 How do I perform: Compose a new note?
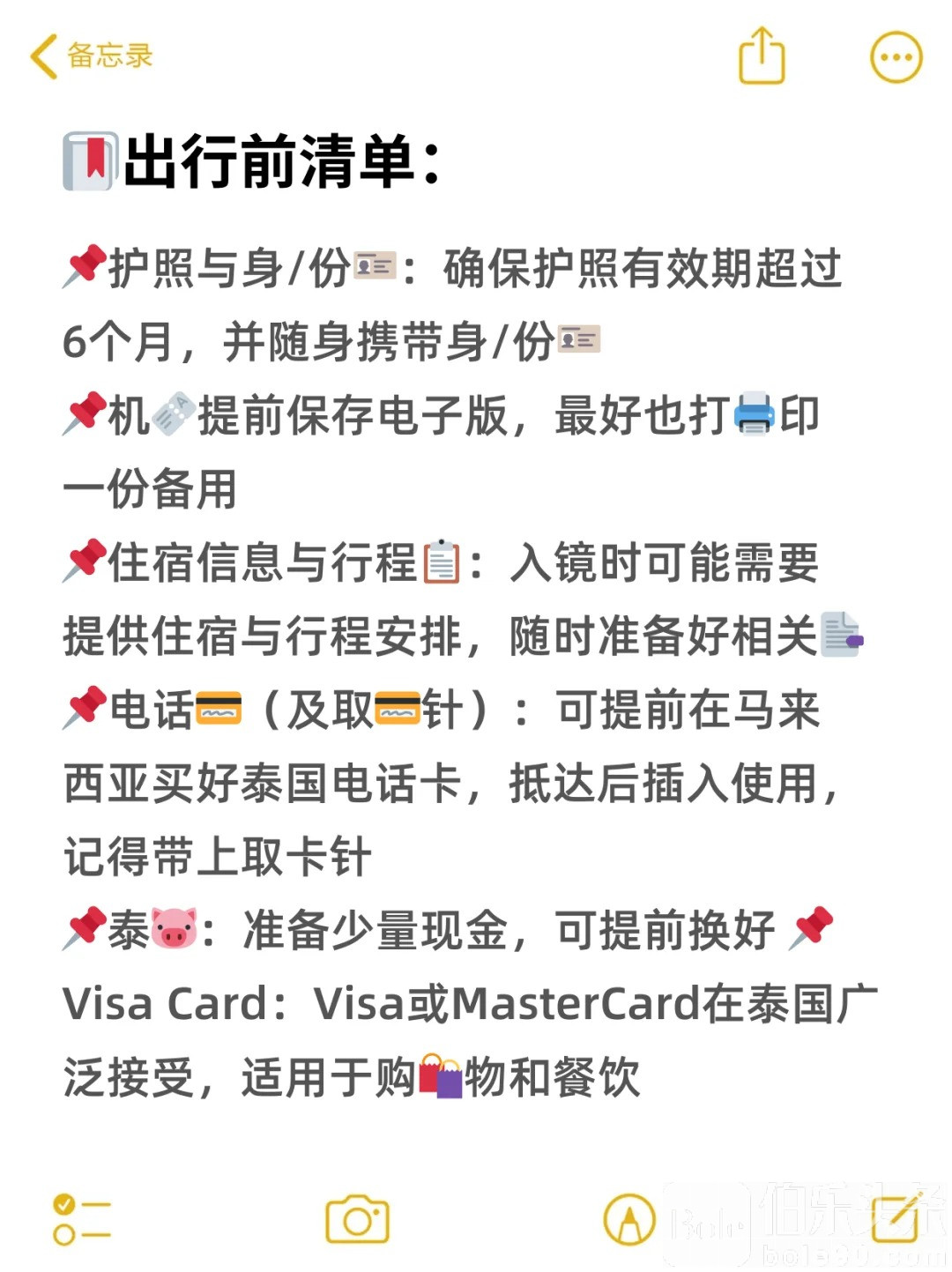894,1218
